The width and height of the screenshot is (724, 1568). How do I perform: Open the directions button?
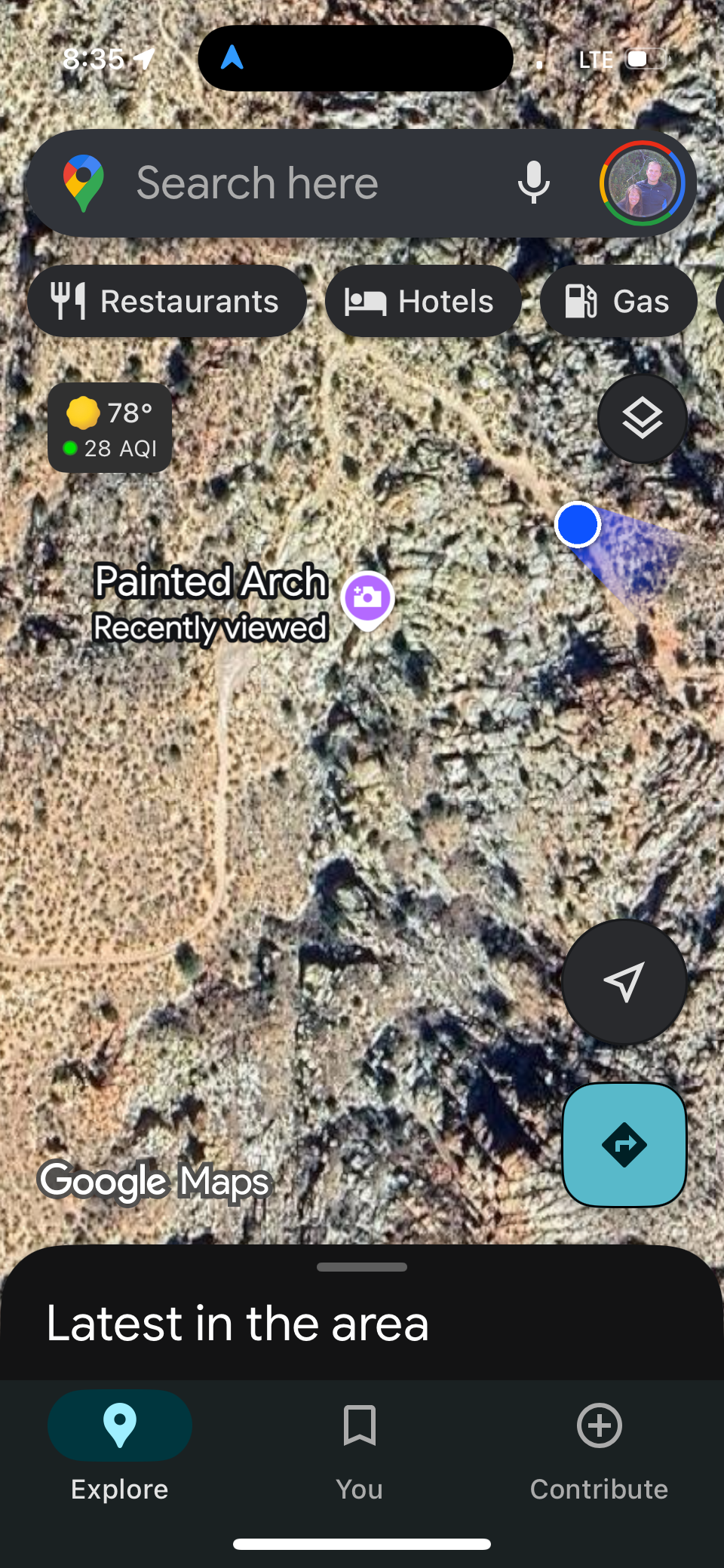coord(624,1145)
